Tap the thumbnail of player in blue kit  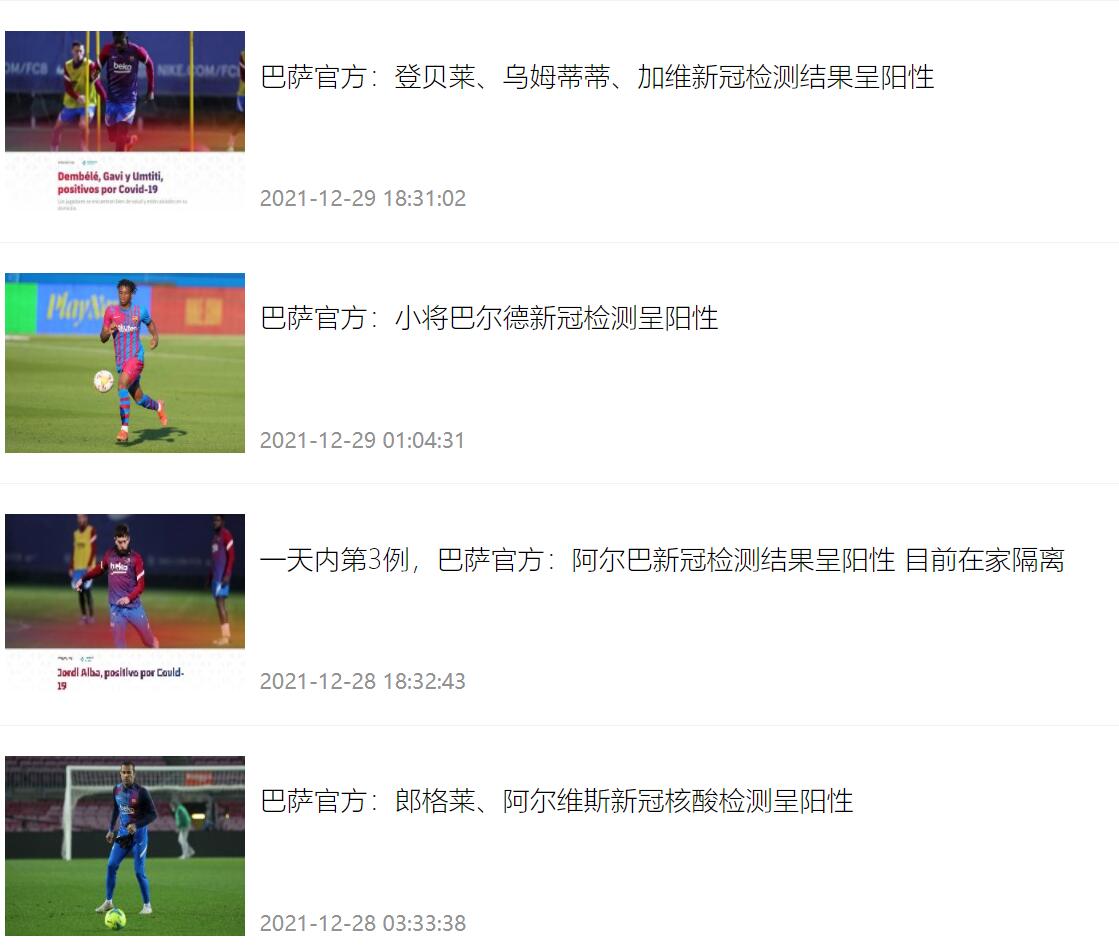tap(125, 845)
